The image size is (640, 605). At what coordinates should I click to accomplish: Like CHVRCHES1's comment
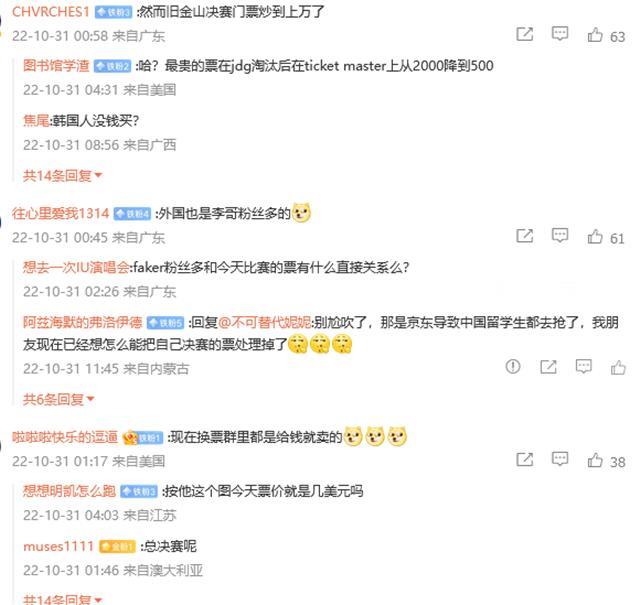click(596, 36)
